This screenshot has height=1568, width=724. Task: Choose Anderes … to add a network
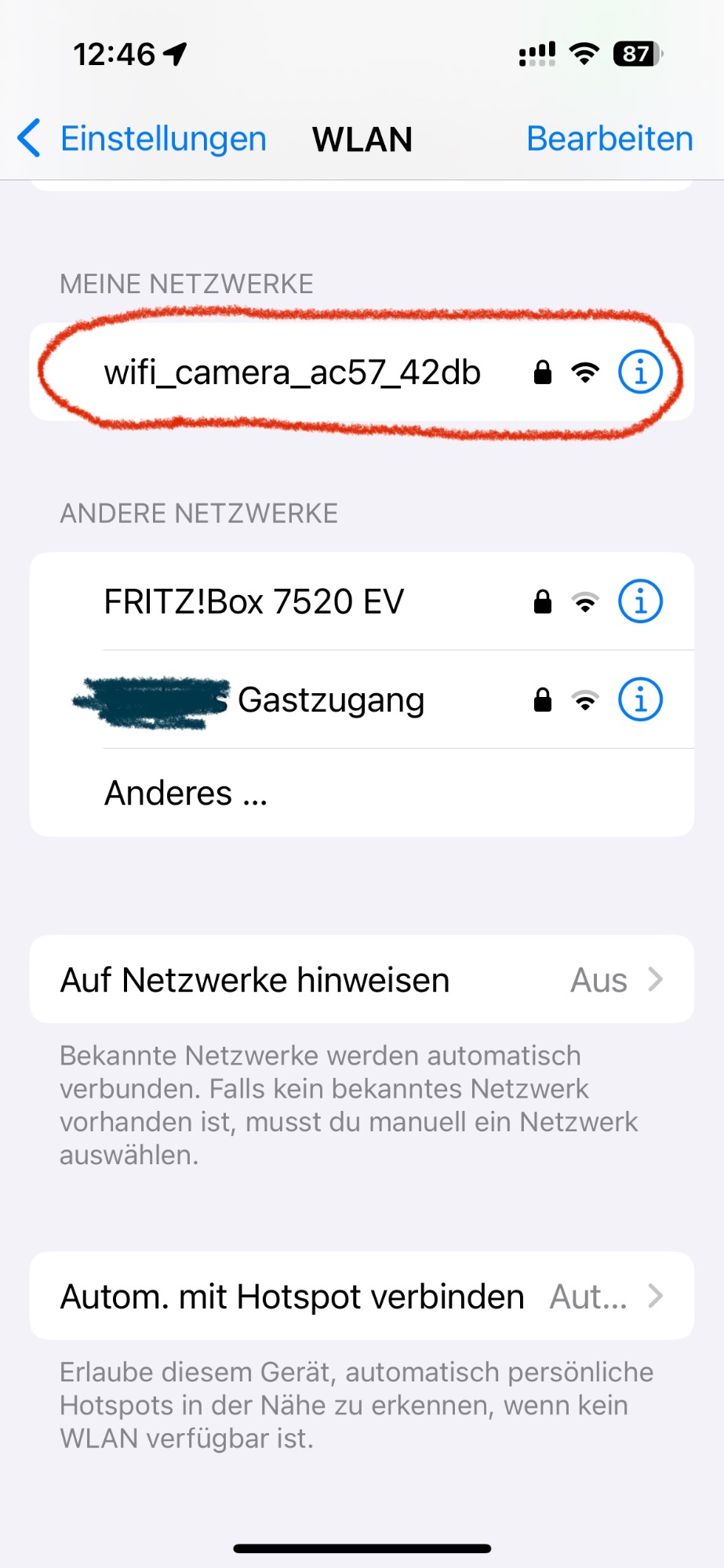coord(362,793)
